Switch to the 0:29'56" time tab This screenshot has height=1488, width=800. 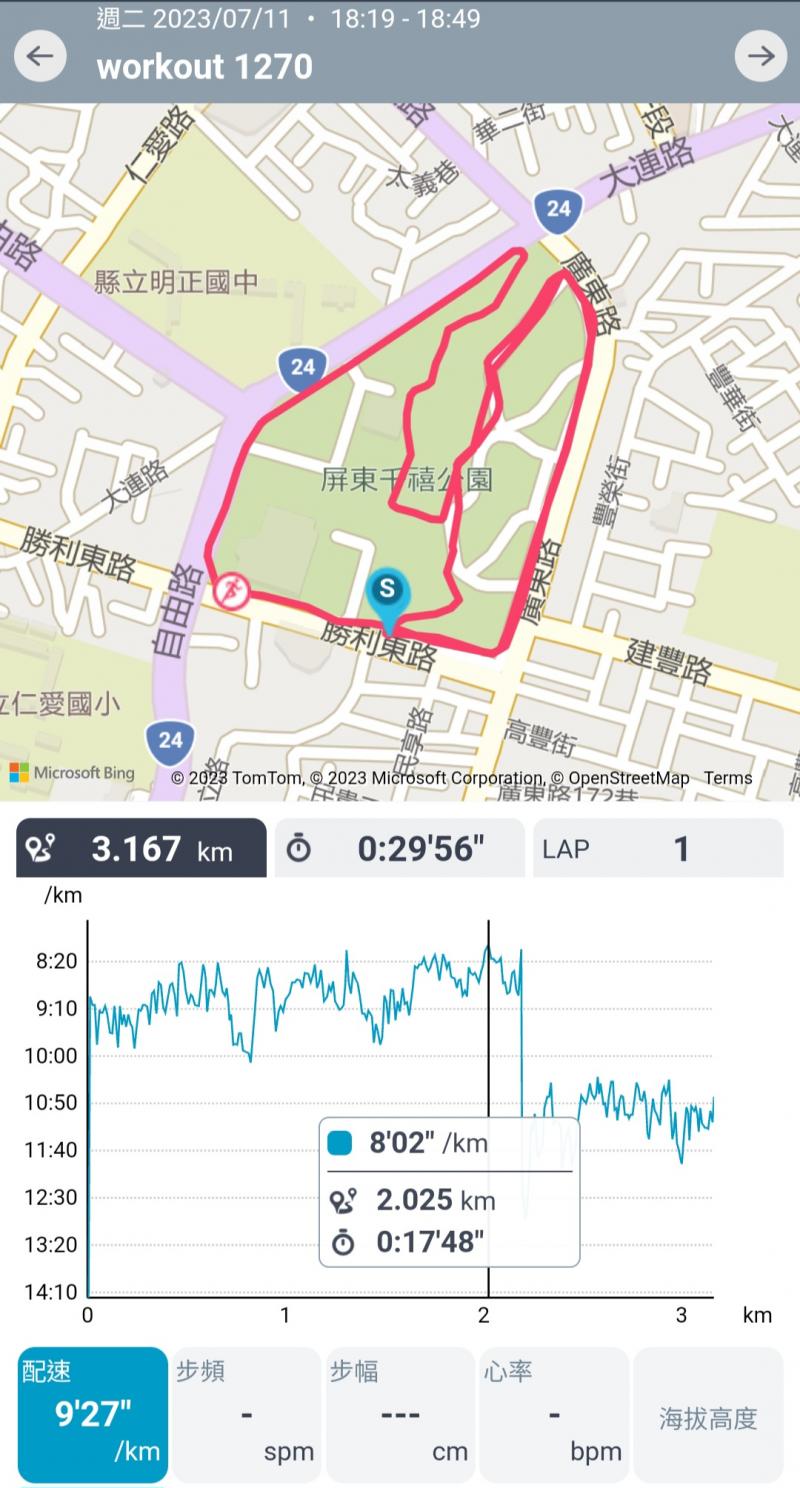click(399, 849)
